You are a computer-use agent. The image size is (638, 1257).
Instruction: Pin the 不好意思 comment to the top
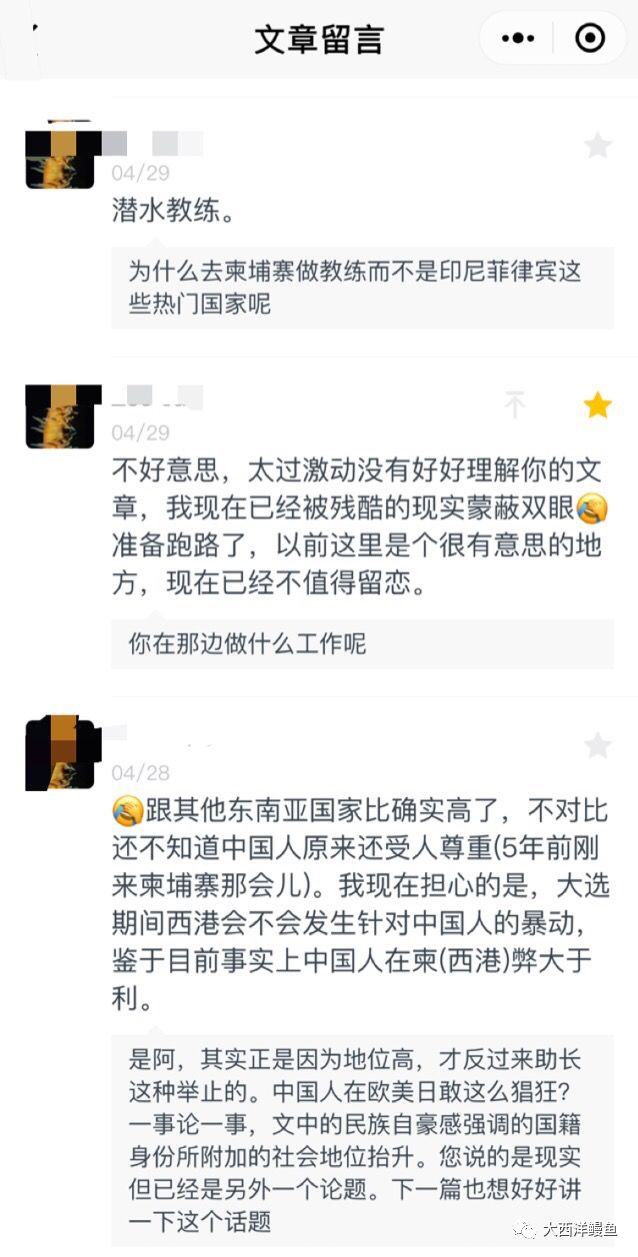coord(515,405)
